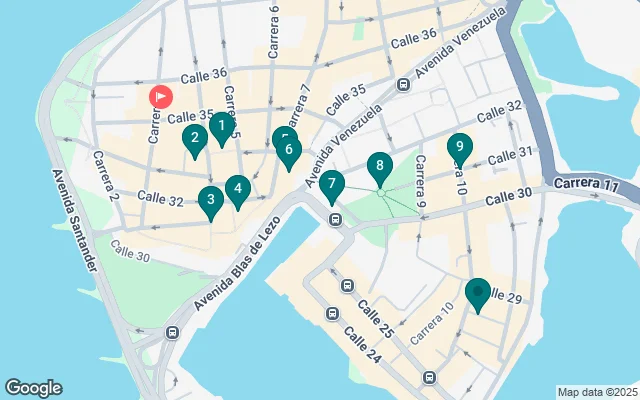Select the unnumbered pin near Calle 29
The height and width of the screenshot is (400, 640).
pos(478,294)
